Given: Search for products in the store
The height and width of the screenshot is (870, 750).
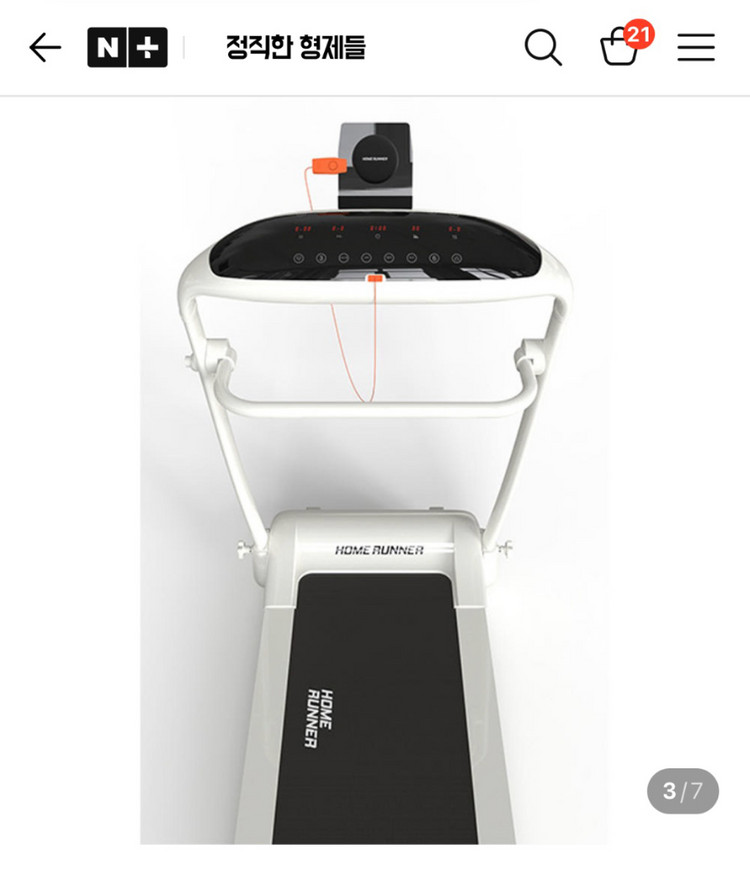Looking at the screenshot, I should [x=543, y=47].
